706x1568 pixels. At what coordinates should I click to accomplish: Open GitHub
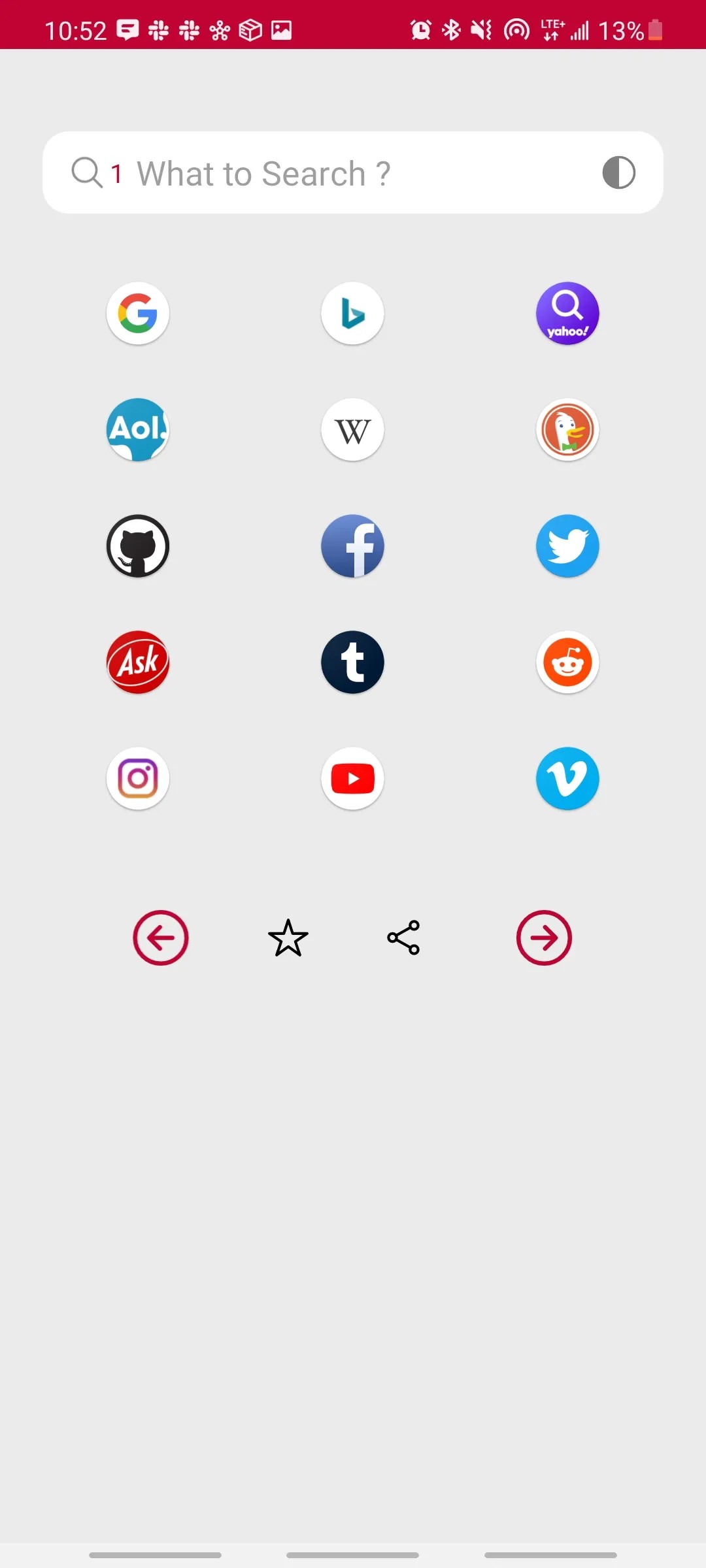(x=138, y=546)
